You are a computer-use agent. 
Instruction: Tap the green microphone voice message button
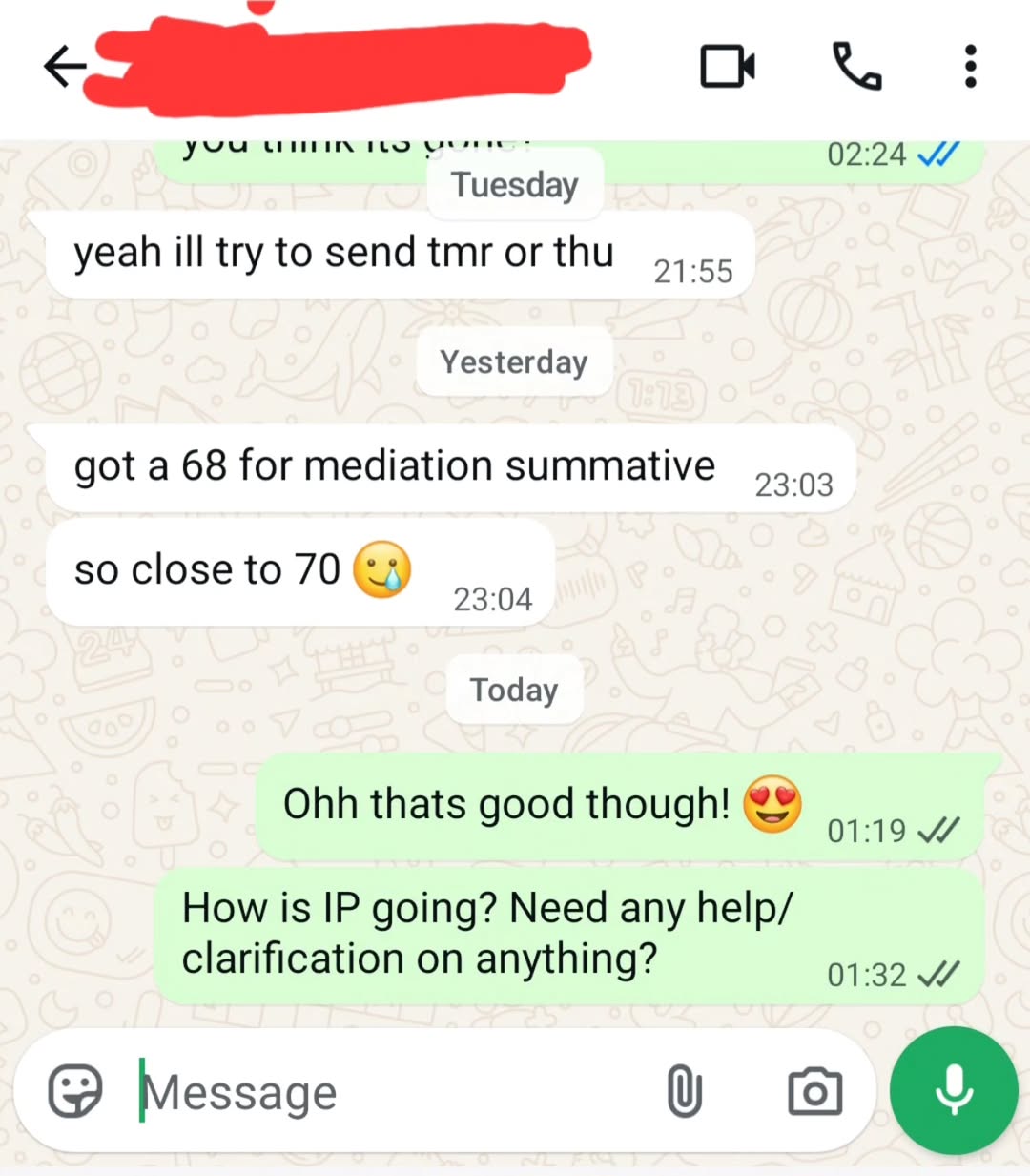954,1090
